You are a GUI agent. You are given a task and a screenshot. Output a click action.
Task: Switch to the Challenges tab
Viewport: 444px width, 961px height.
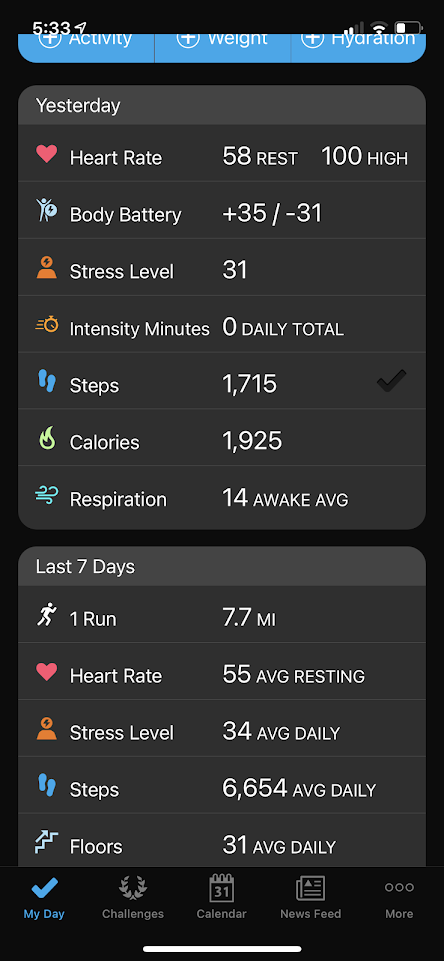[133, 897]
